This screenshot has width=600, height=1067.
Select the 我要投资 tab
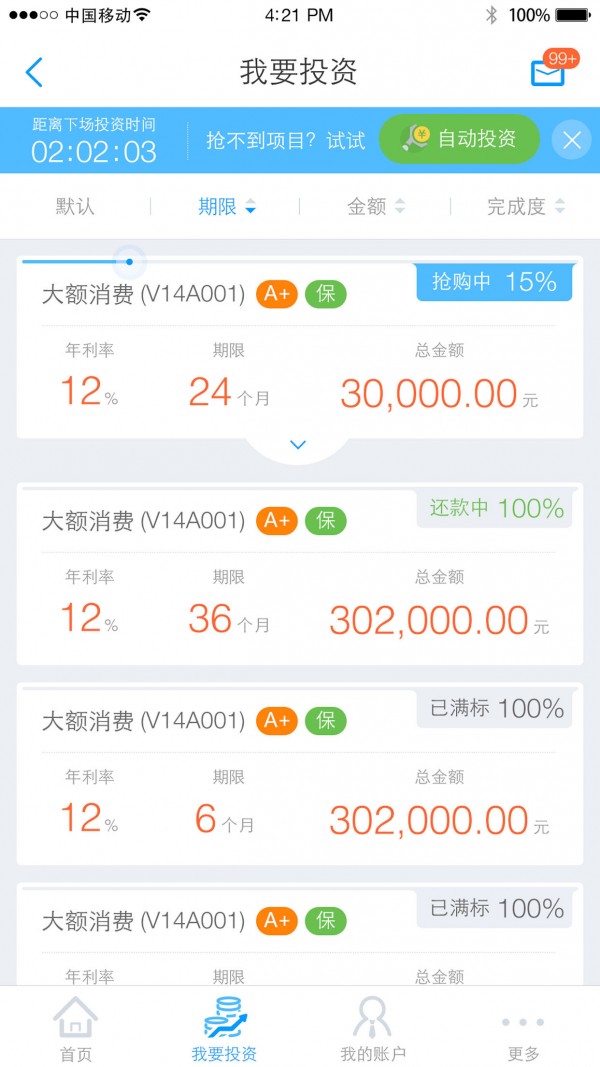click(224, 1028)
